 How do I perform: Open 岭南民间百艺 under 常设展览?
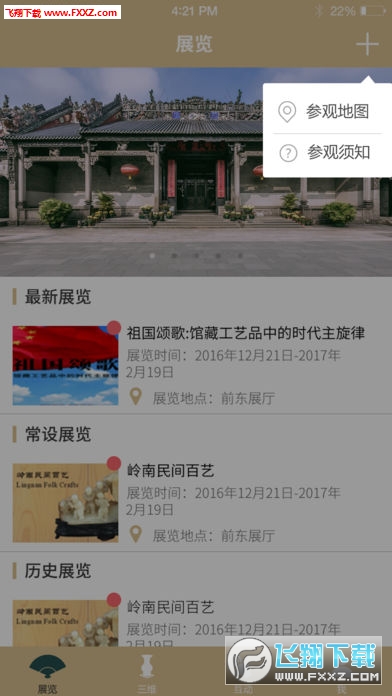click(196, 502)
